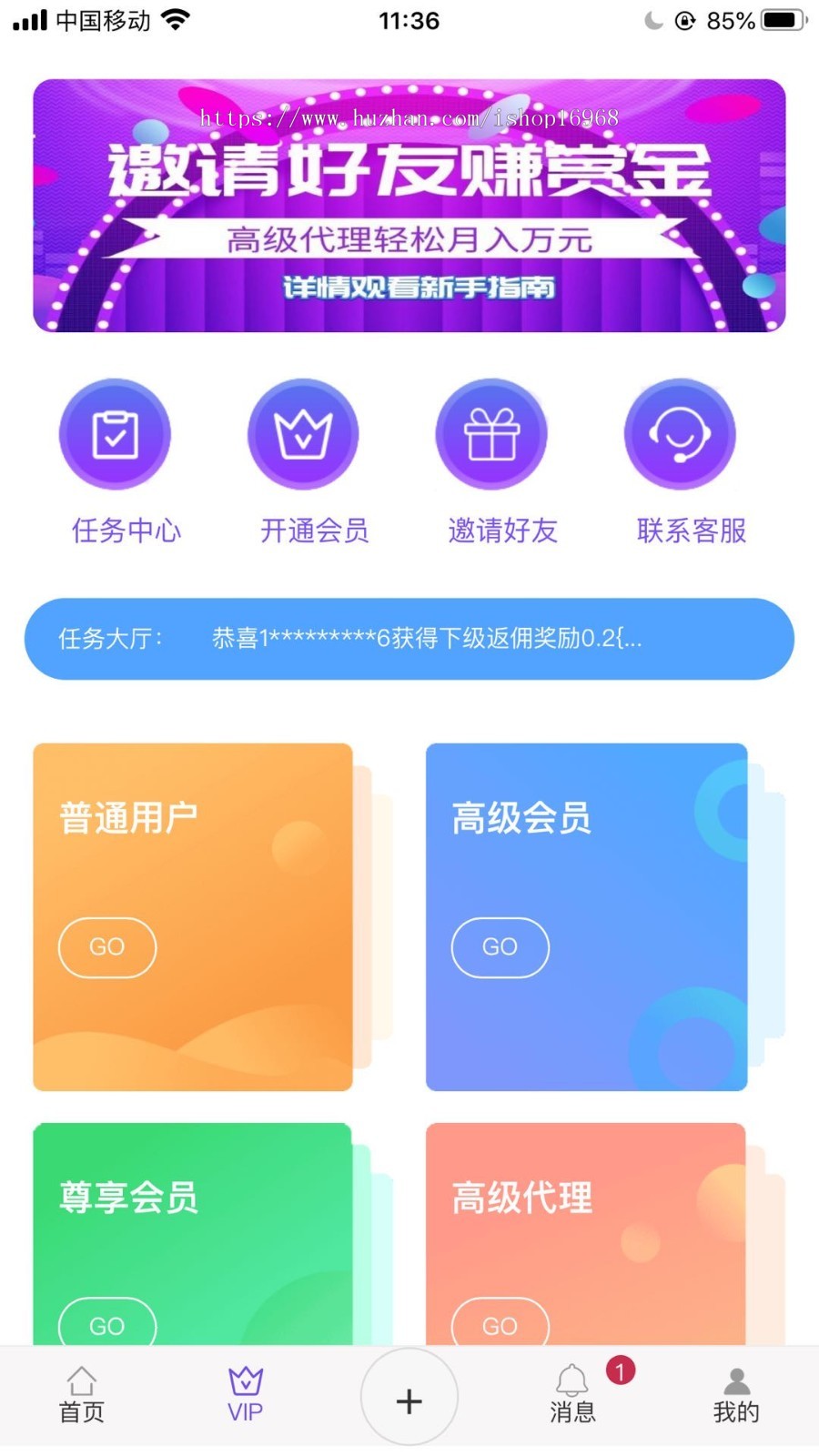
Task: Open 联系客服 headset support icon
Action: 681,435
